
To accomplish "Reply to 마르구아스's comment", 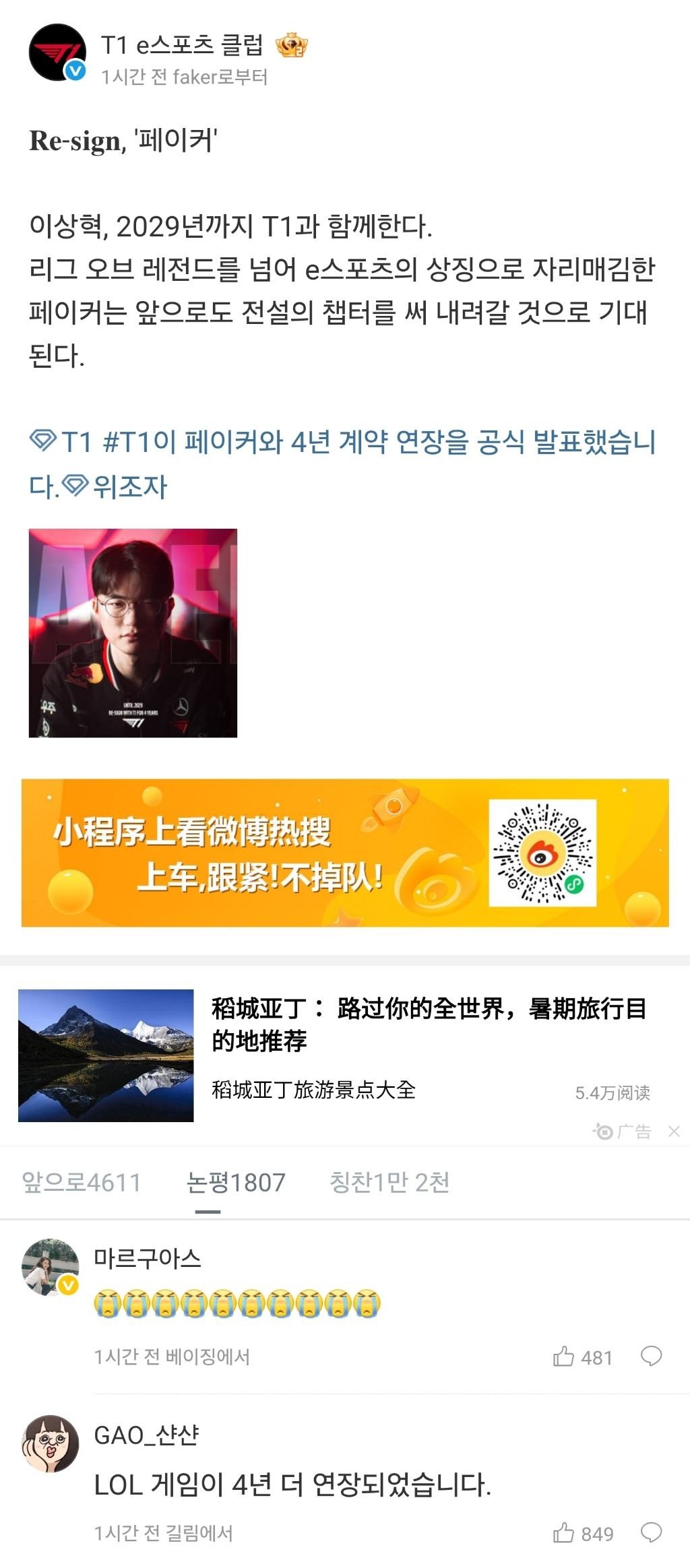I will (651, 1356).
